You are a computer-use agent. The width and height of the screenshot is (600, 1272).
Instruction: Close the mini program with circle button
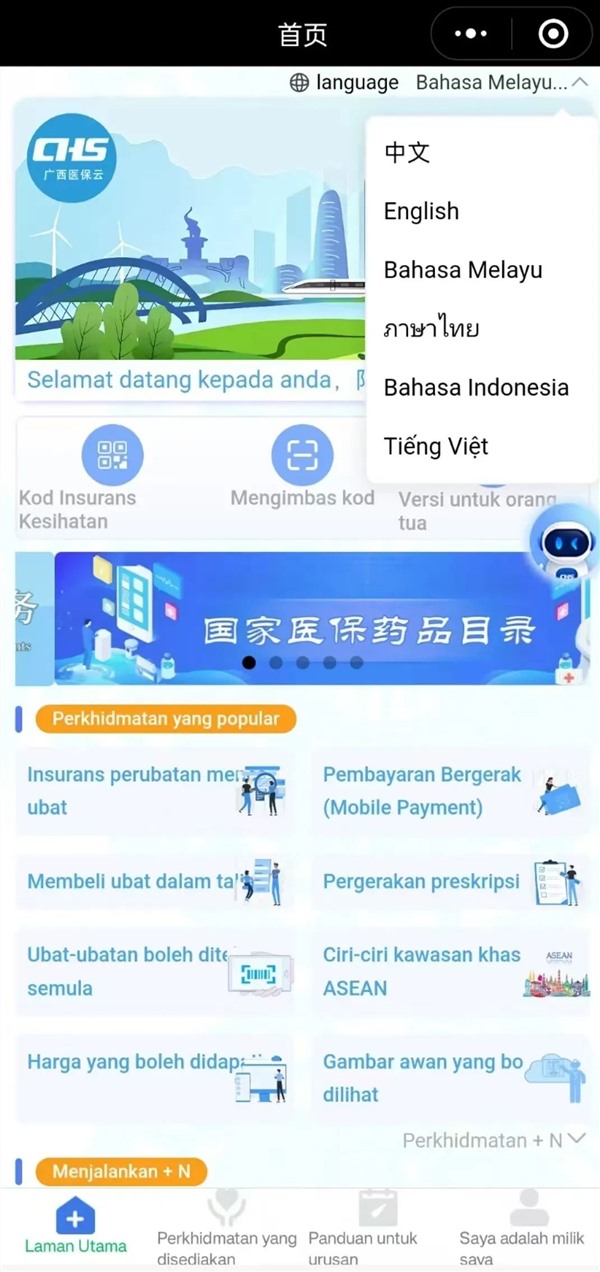coord(552,34)
